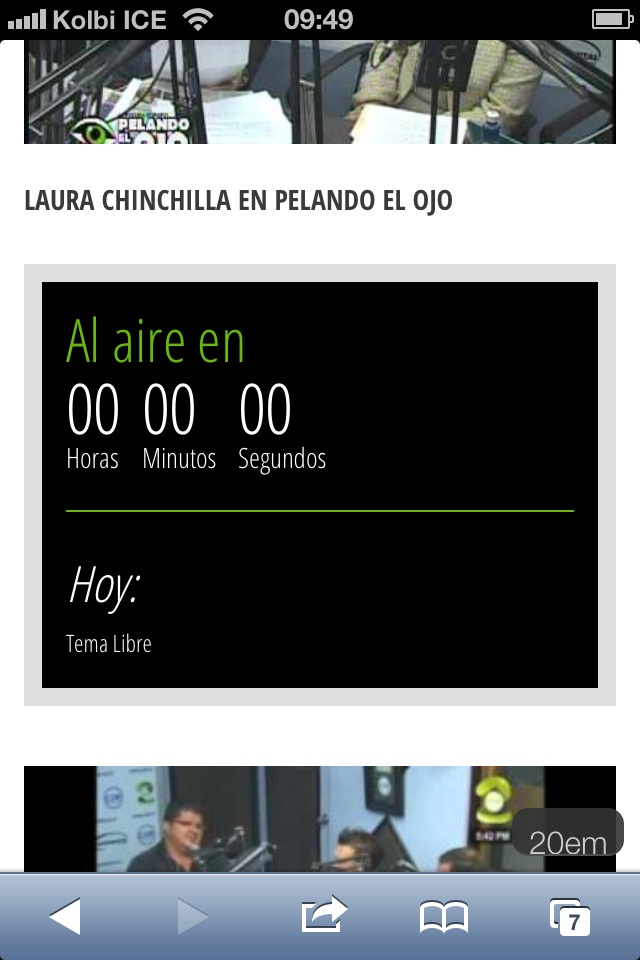This screenshot has width=640, height=960.
Task: Open the bookmarks list
Action: (443, 916)
